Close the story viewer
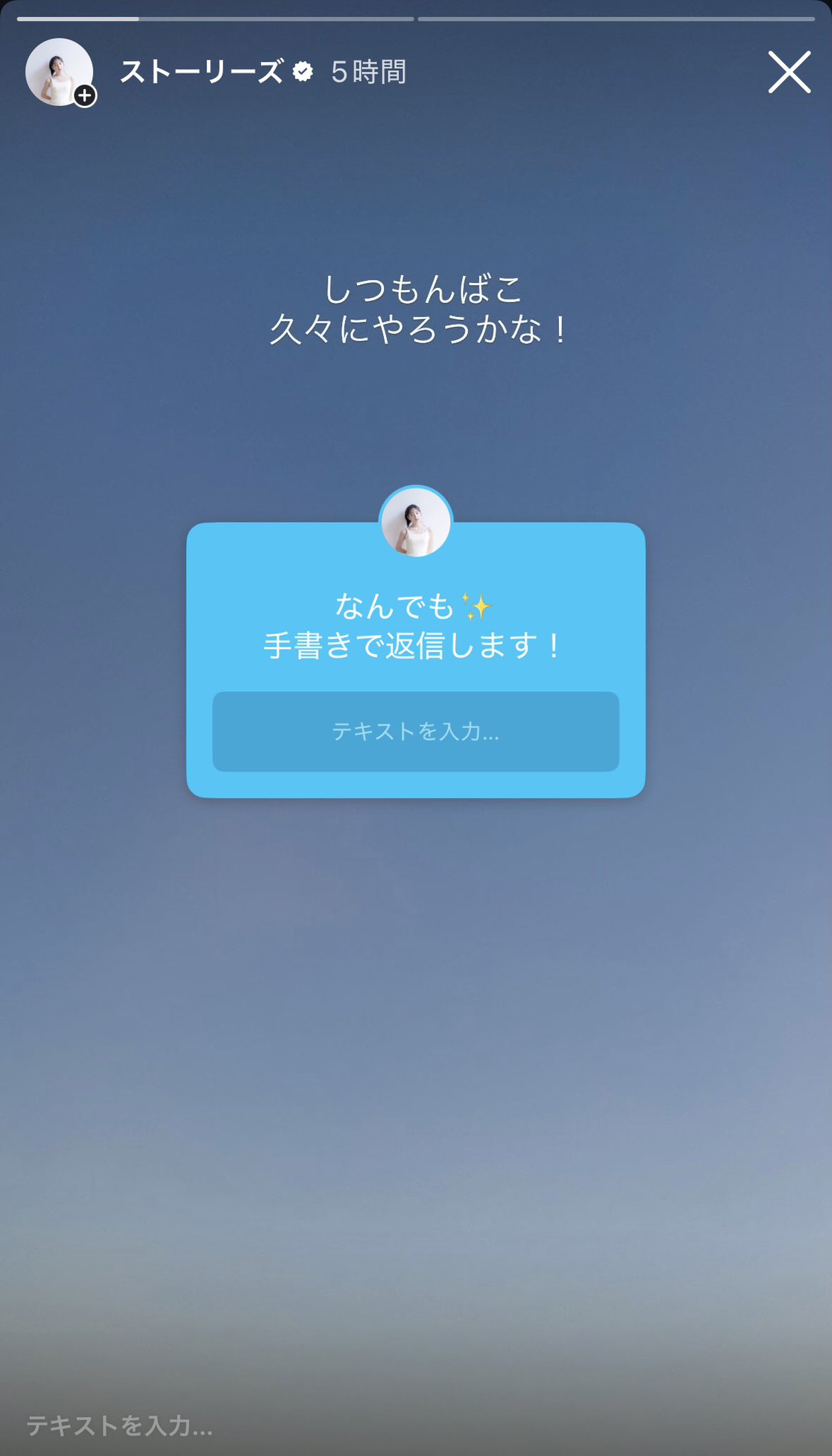832x1456 pixels. coord(789,72)
